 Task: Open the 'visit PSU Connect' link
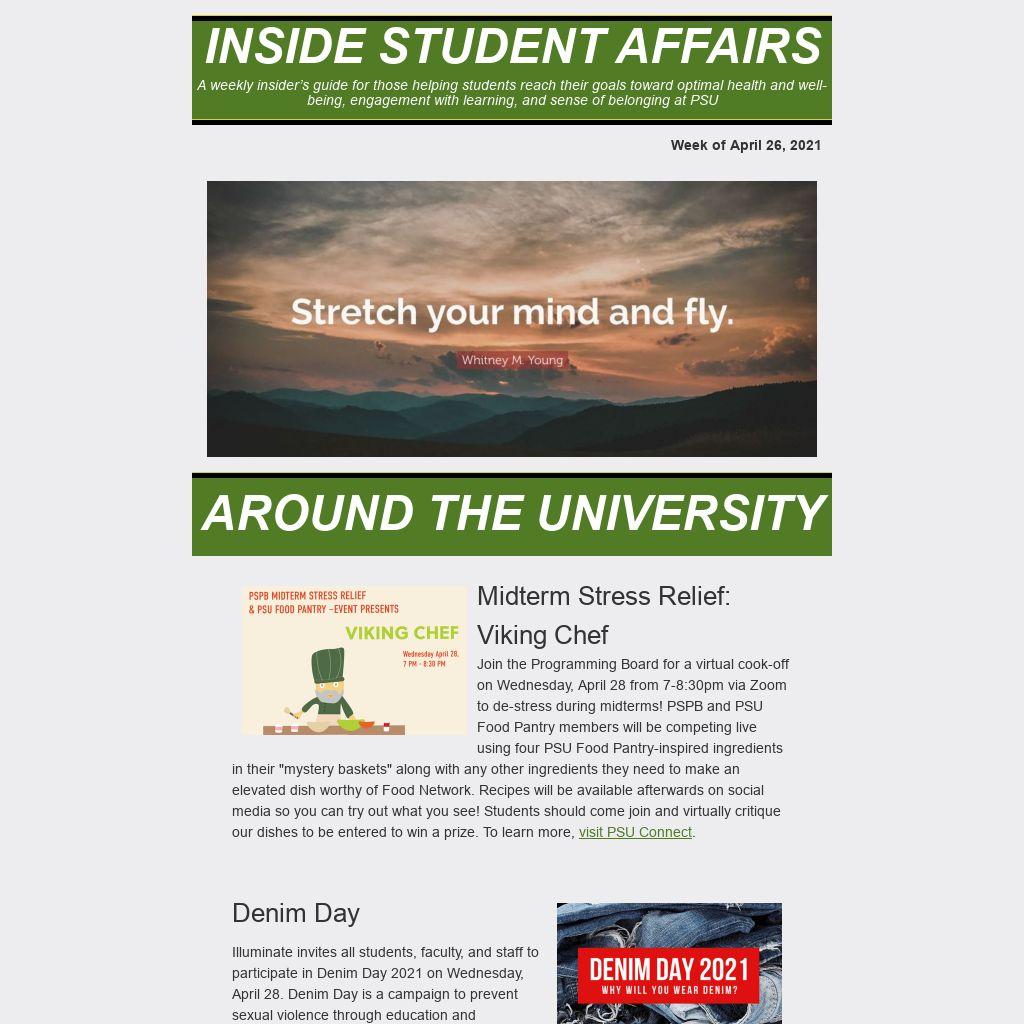coord(635,832)
